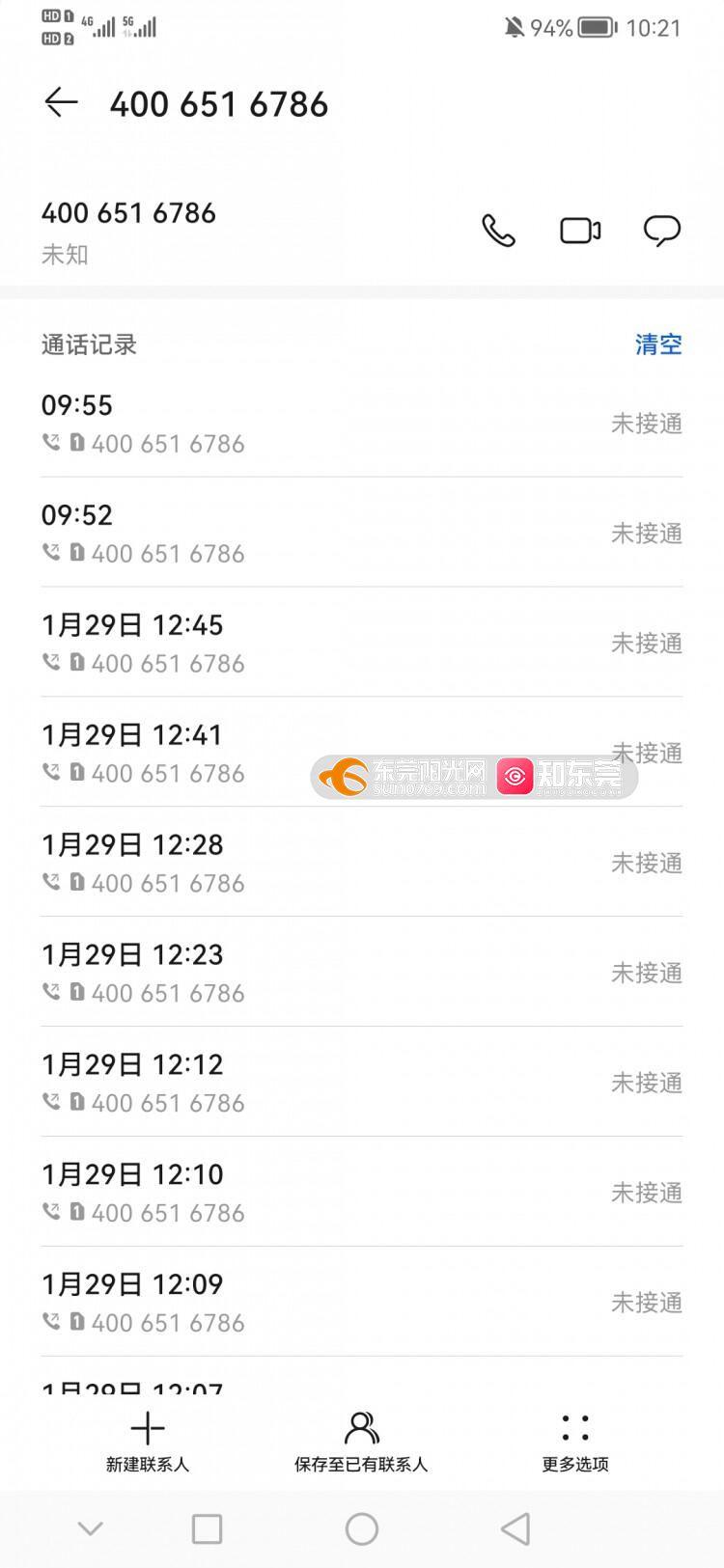This screenshot has width=724, height=1568.
Task: Open recent apps with square button
Action: [207, 1528]
